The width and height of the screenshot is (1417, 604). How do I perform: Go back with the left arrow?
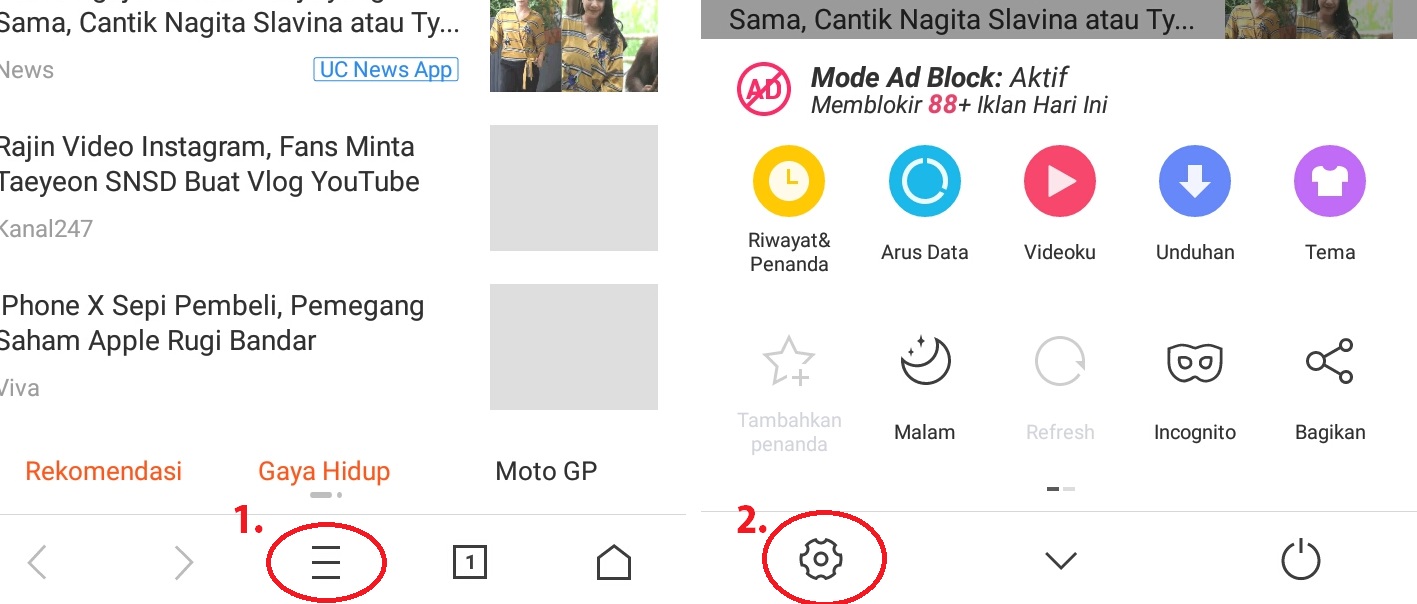click(37, 564)
